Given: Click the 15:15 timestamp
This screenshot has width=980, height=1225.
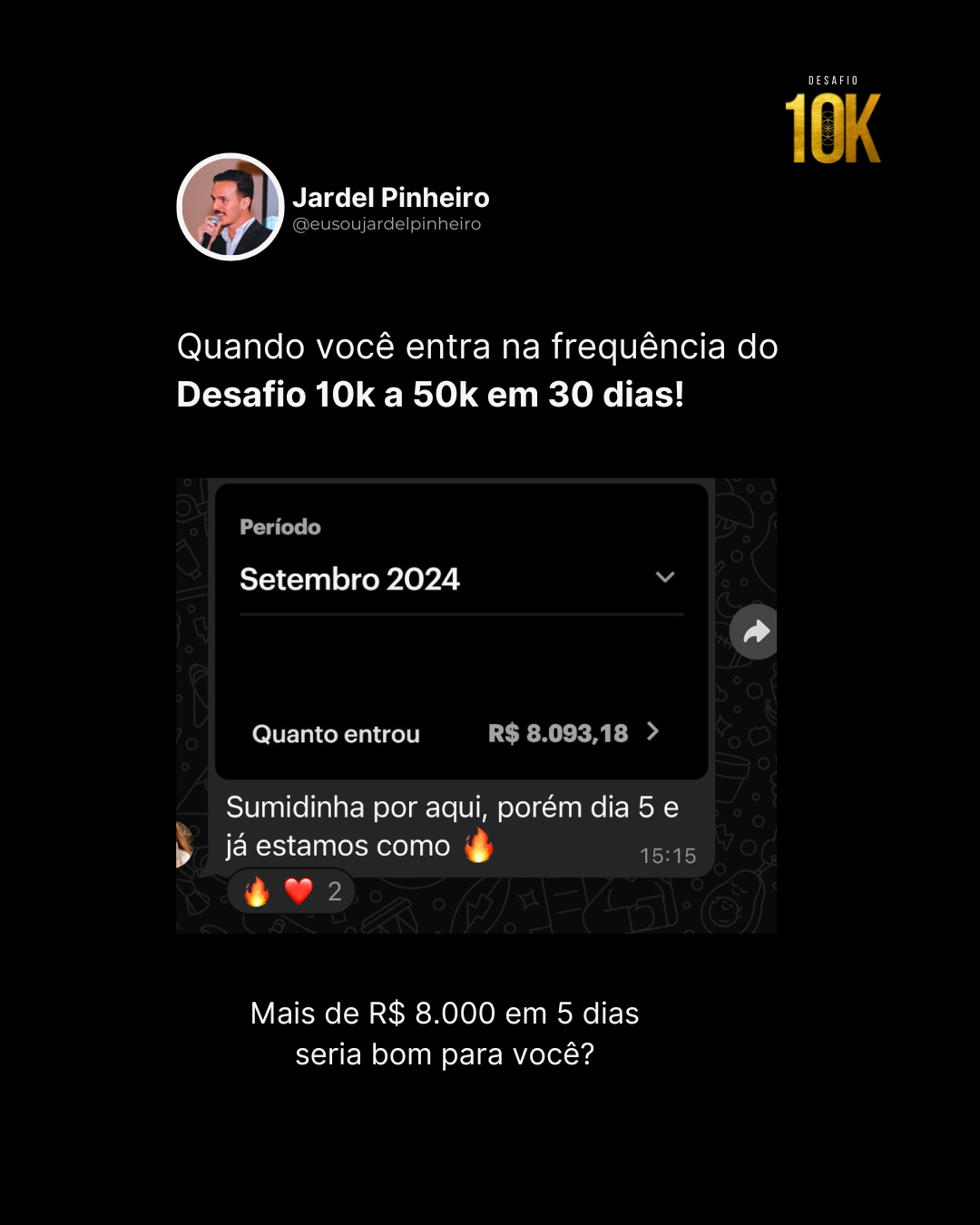Looking at the screenshot, I should coord(668,854).
